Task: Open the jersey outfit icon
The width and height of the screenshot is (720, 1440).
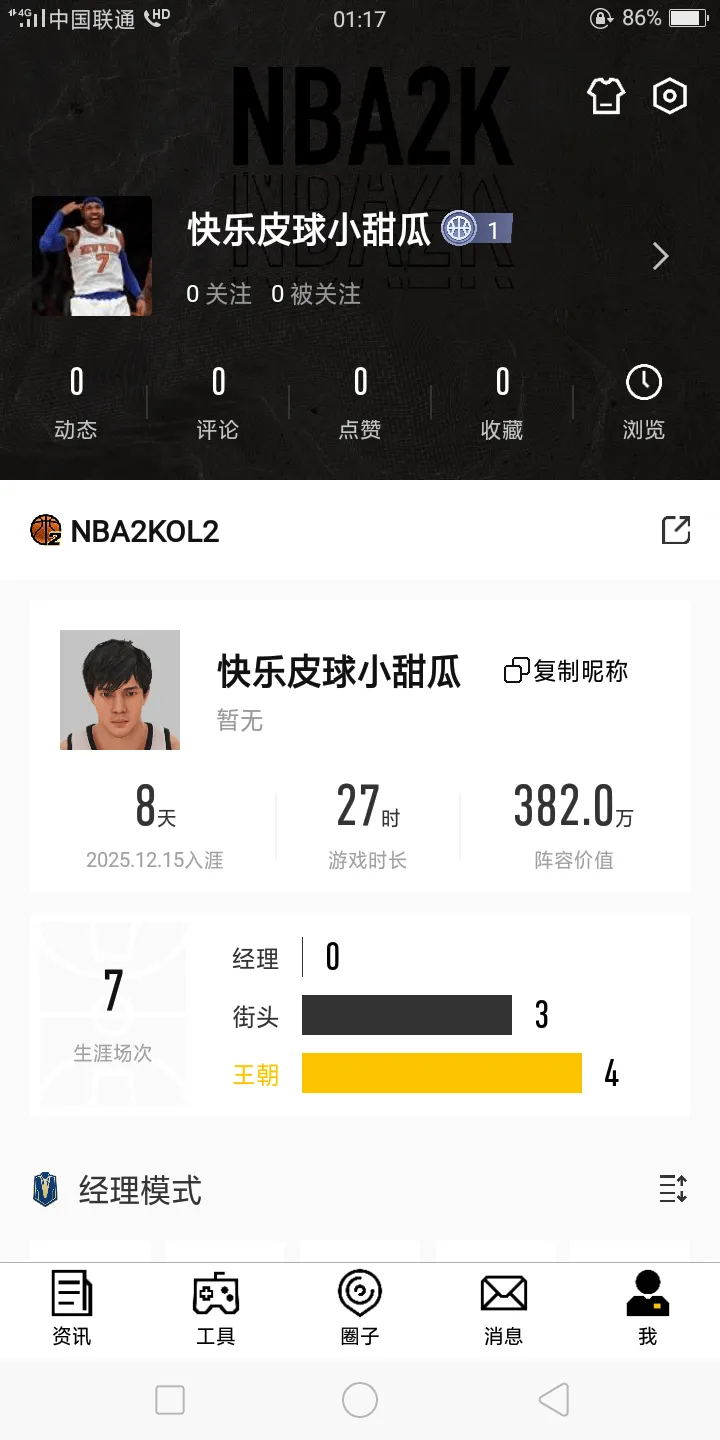Action: click(606, 96)
